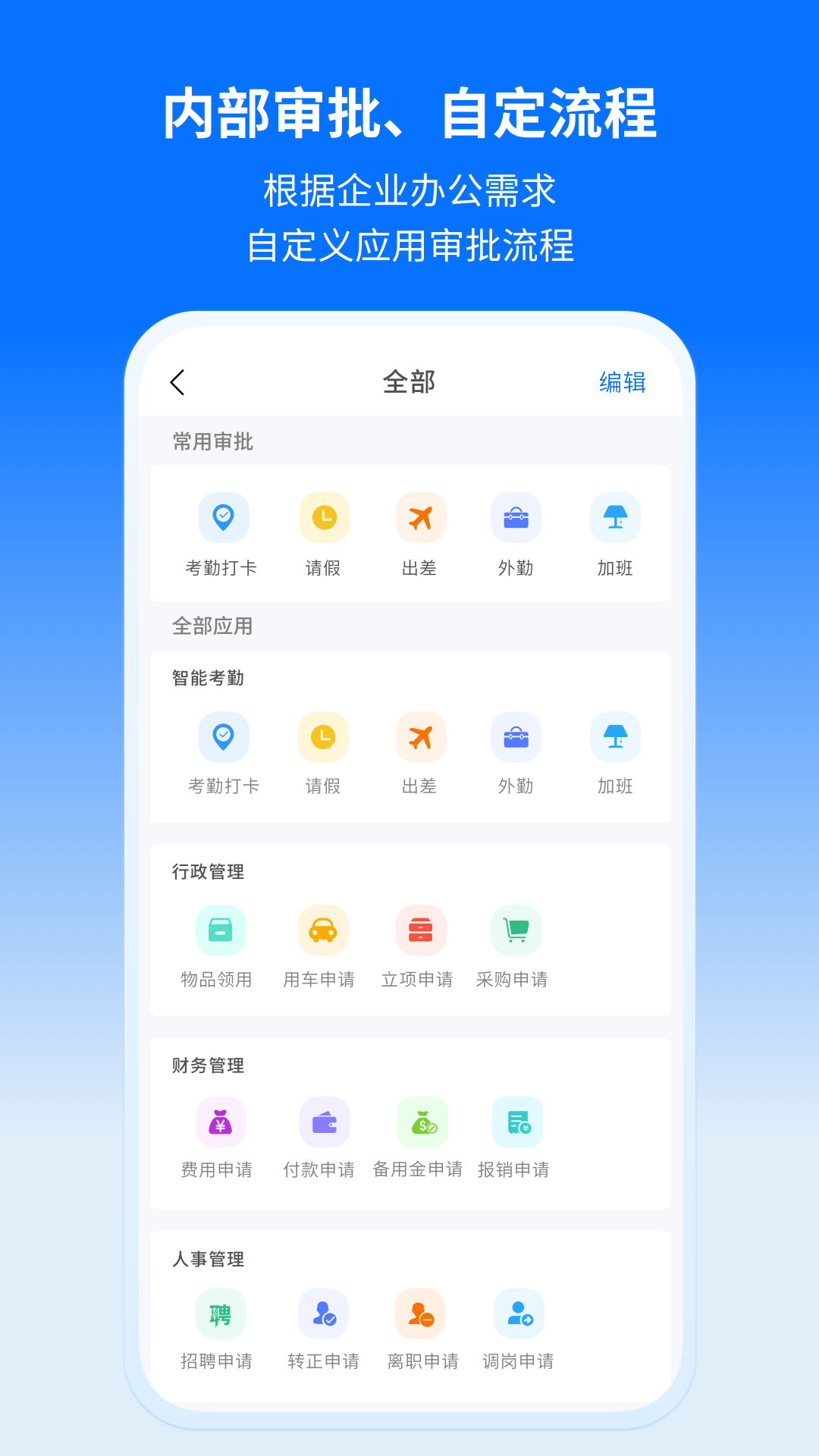Open the 加班 overtime lamp icon

pyautogui.click(x=615, y=517)
